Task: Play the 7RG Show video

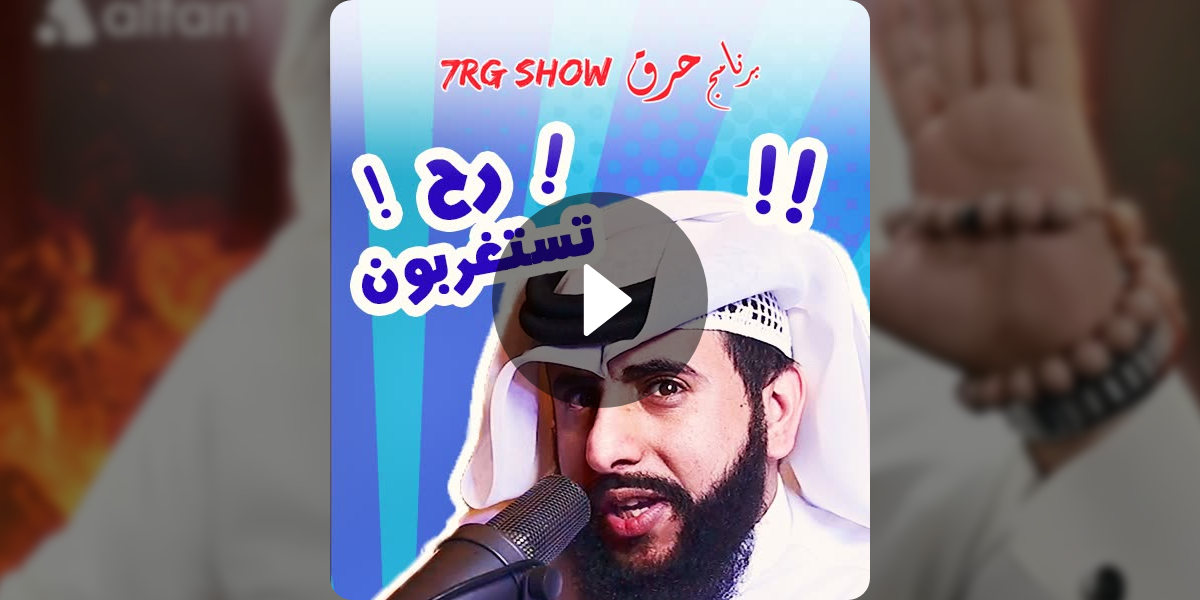Action: (600, 299)
